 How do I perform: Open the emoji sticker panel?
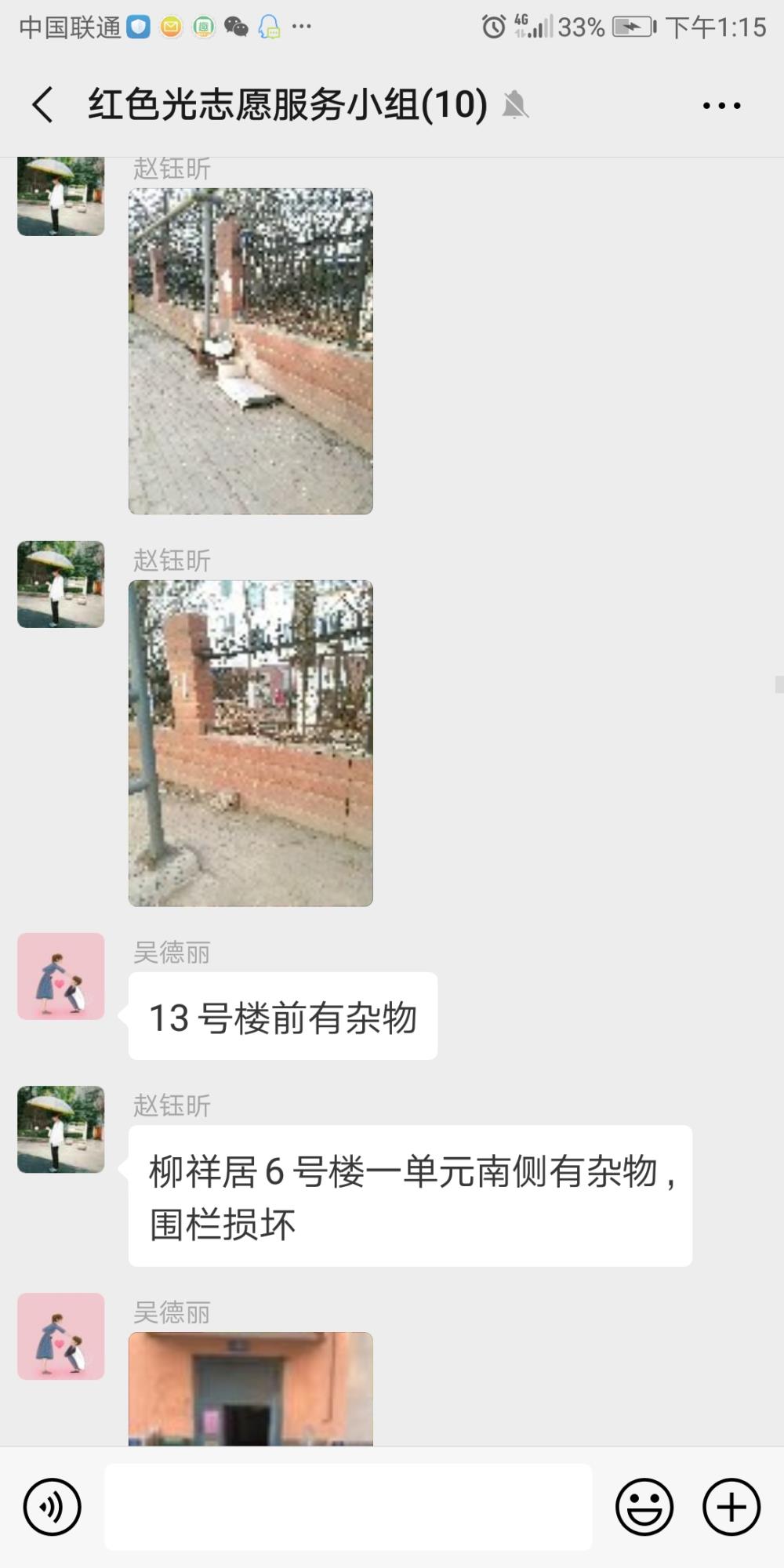click(x=644, y=1507)
